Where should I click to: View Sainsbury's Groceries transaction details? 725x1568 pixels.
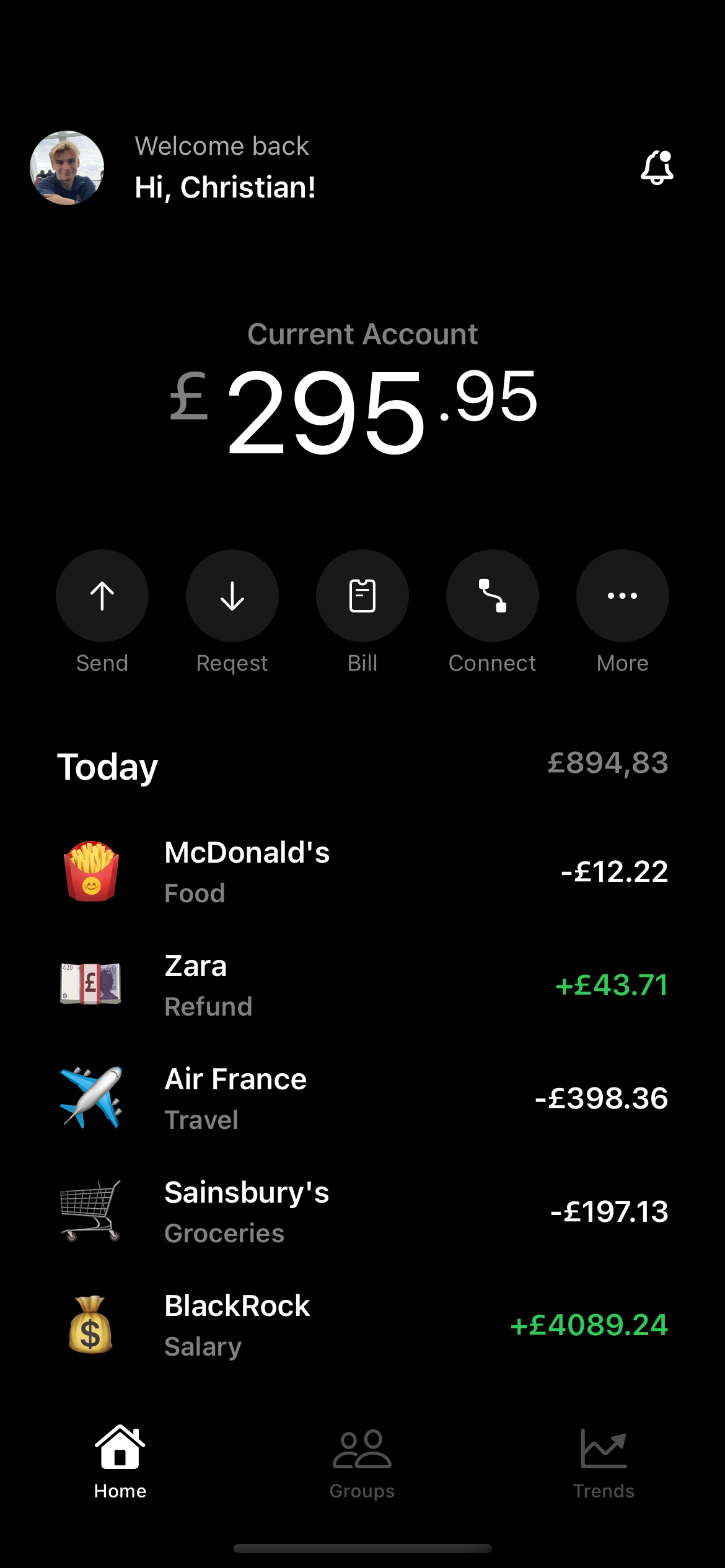pos(362,1211)
